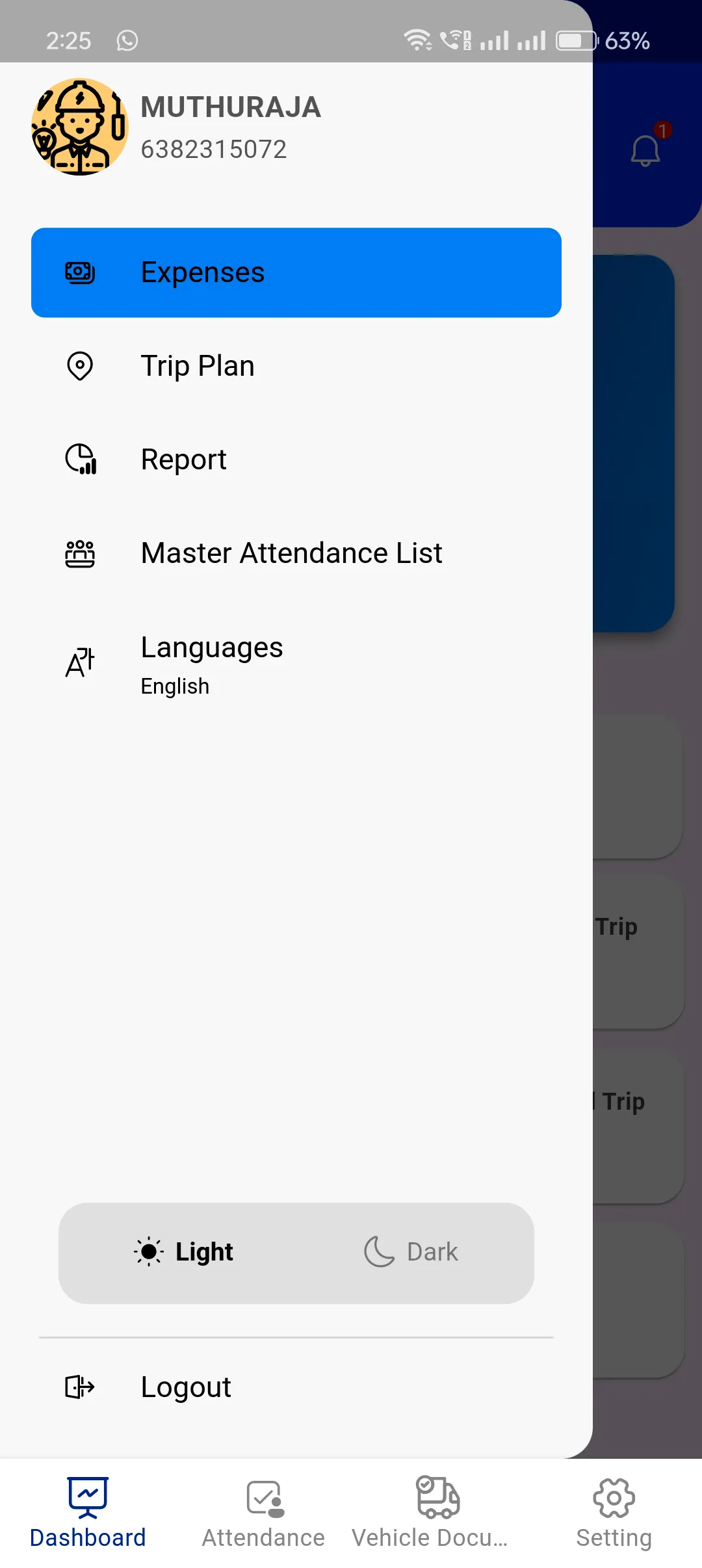Open the notifications bell
The height and width of the screenshot is (1568, 702).
click(x=645, y=151)
